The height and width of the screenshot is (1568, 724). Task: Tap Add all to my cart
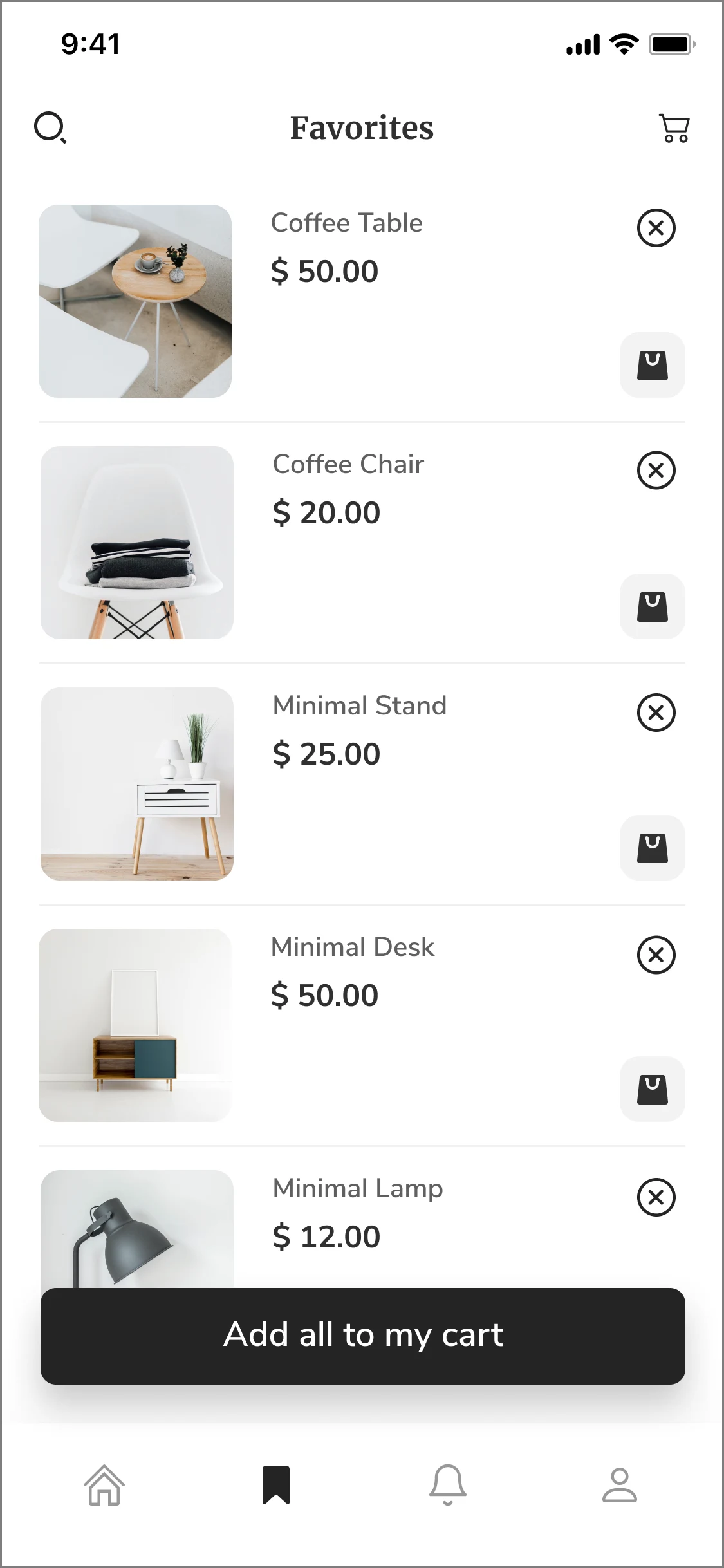coord(362,1336)
